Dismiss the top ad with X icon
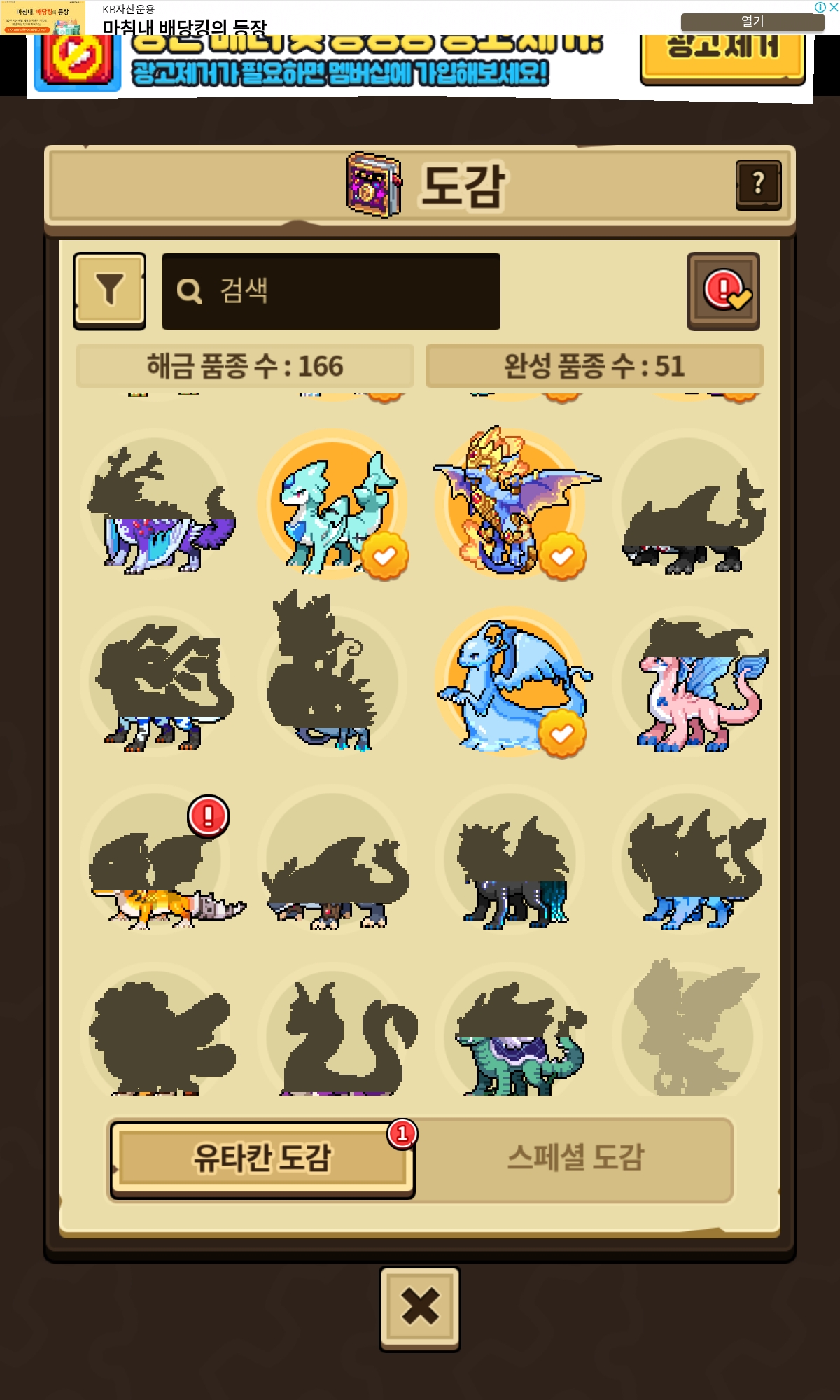 click(x=833, y=7)
